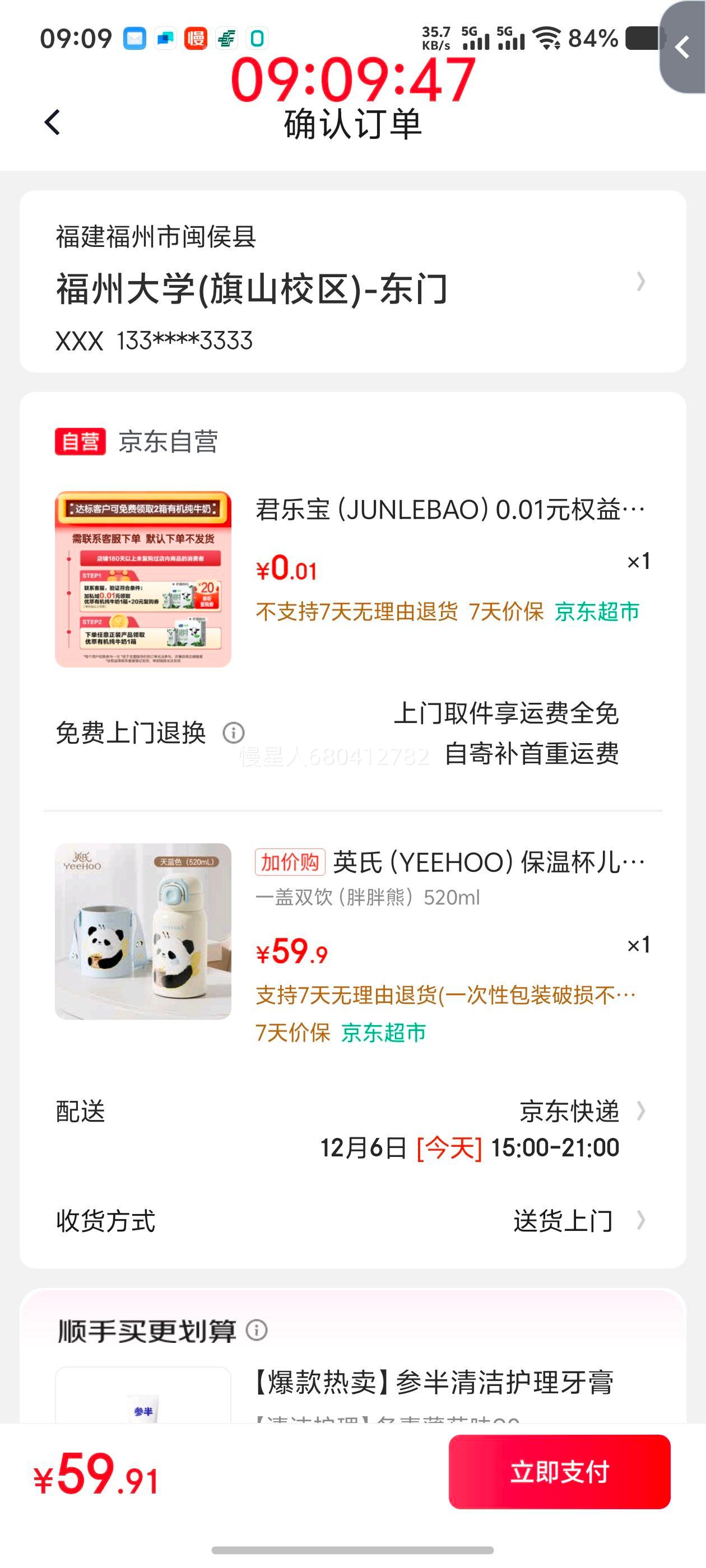Show info for 顺手买更划算
This screenshot has width=706, height=1568.
point(257,1330)
